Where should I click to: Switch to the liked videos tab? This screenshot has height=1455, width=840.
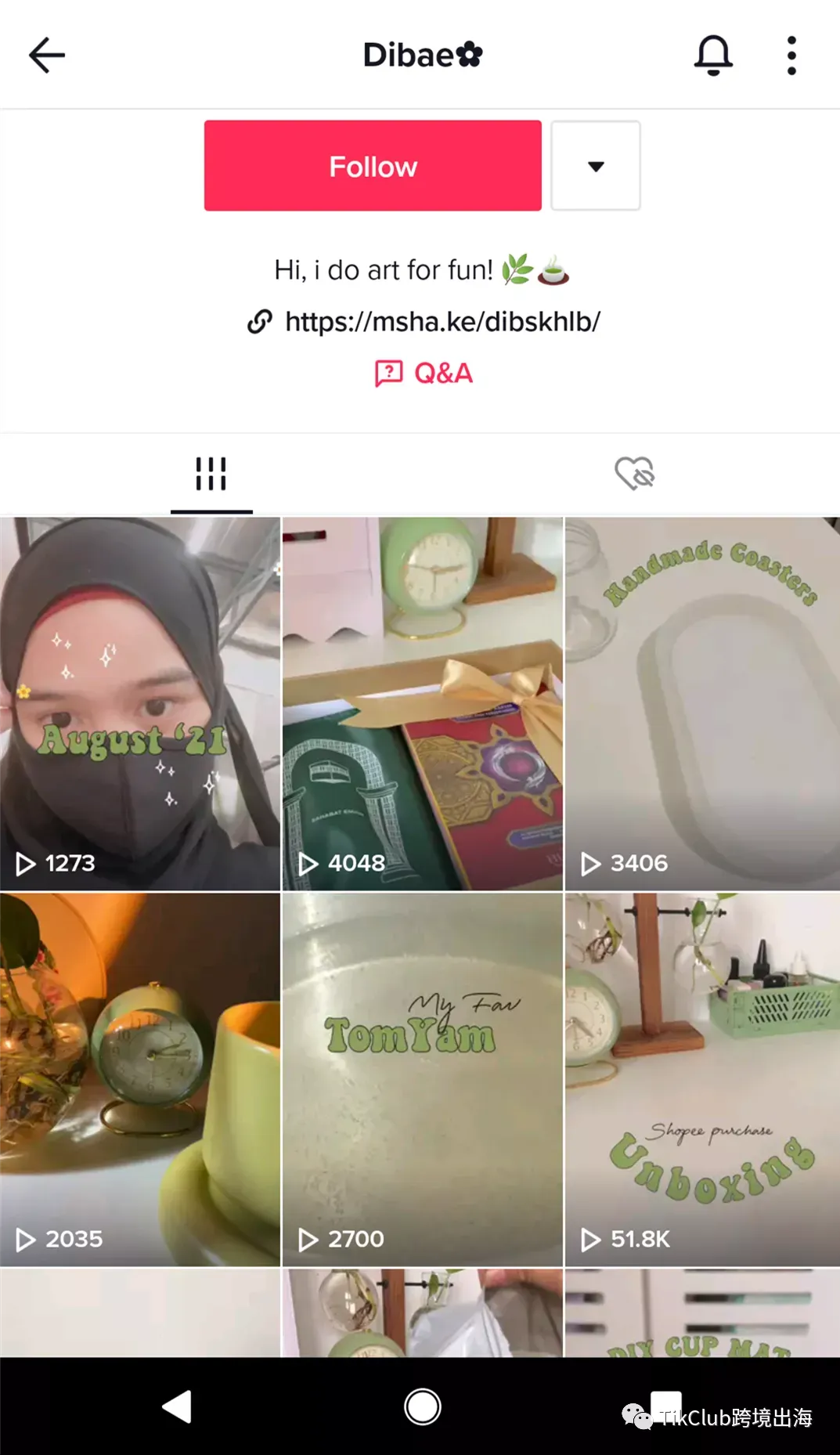(633, 474)
